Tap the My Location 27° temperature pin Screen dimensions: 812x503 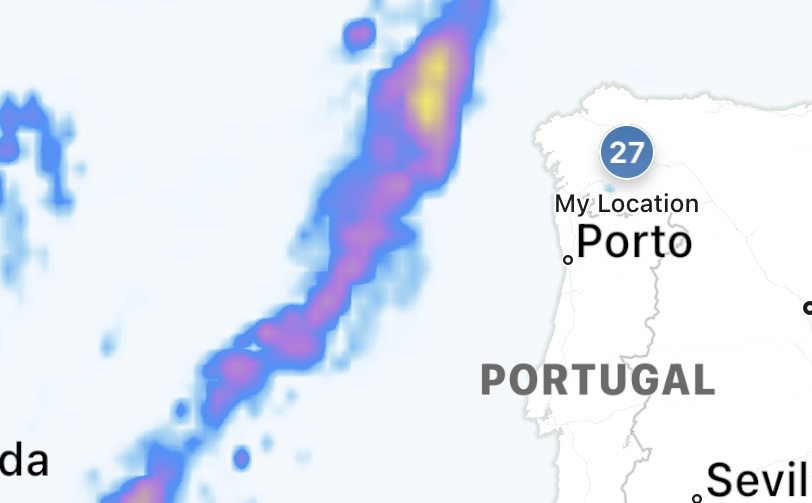click(x=626, y=153)
